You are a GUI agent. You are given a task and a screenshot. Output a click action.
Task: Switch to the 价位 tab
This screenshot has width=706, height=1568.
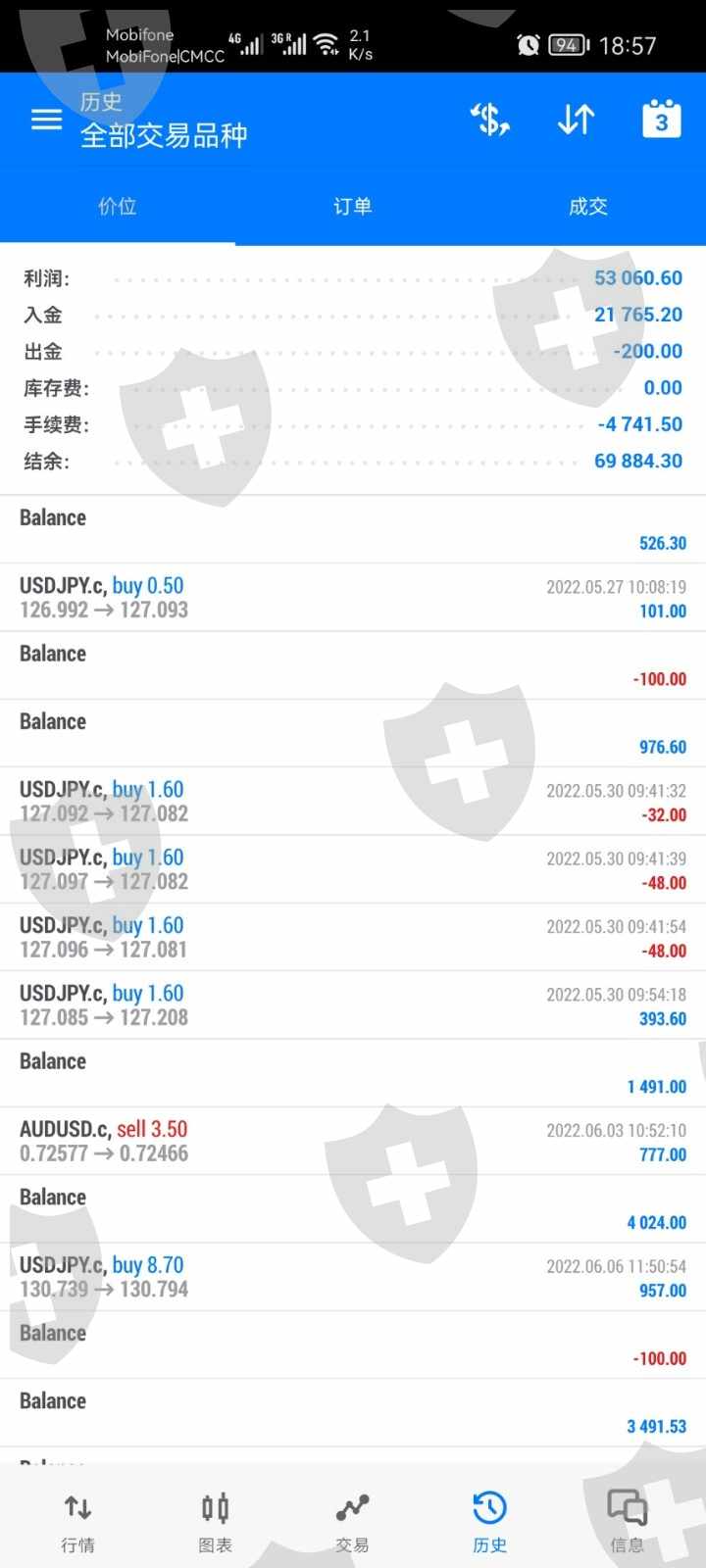pos(117,207)
